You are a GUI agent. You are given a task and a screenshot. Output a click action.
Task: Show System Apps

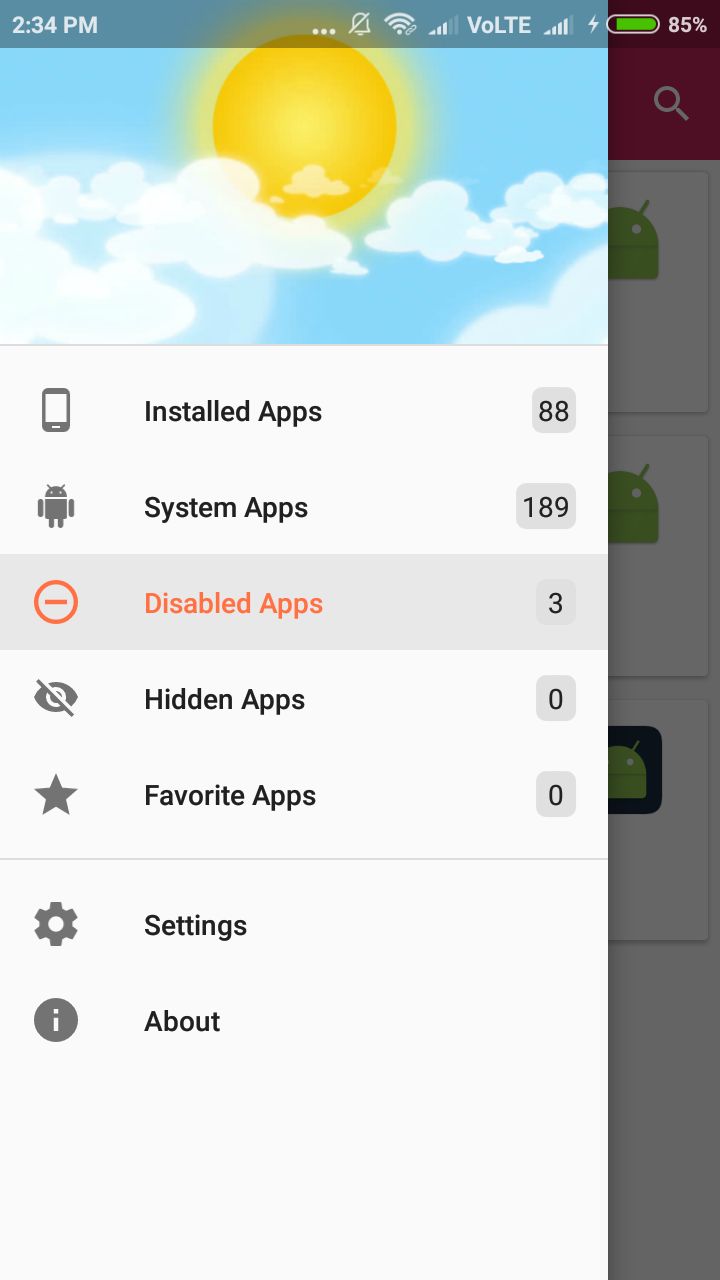point(304,507)
